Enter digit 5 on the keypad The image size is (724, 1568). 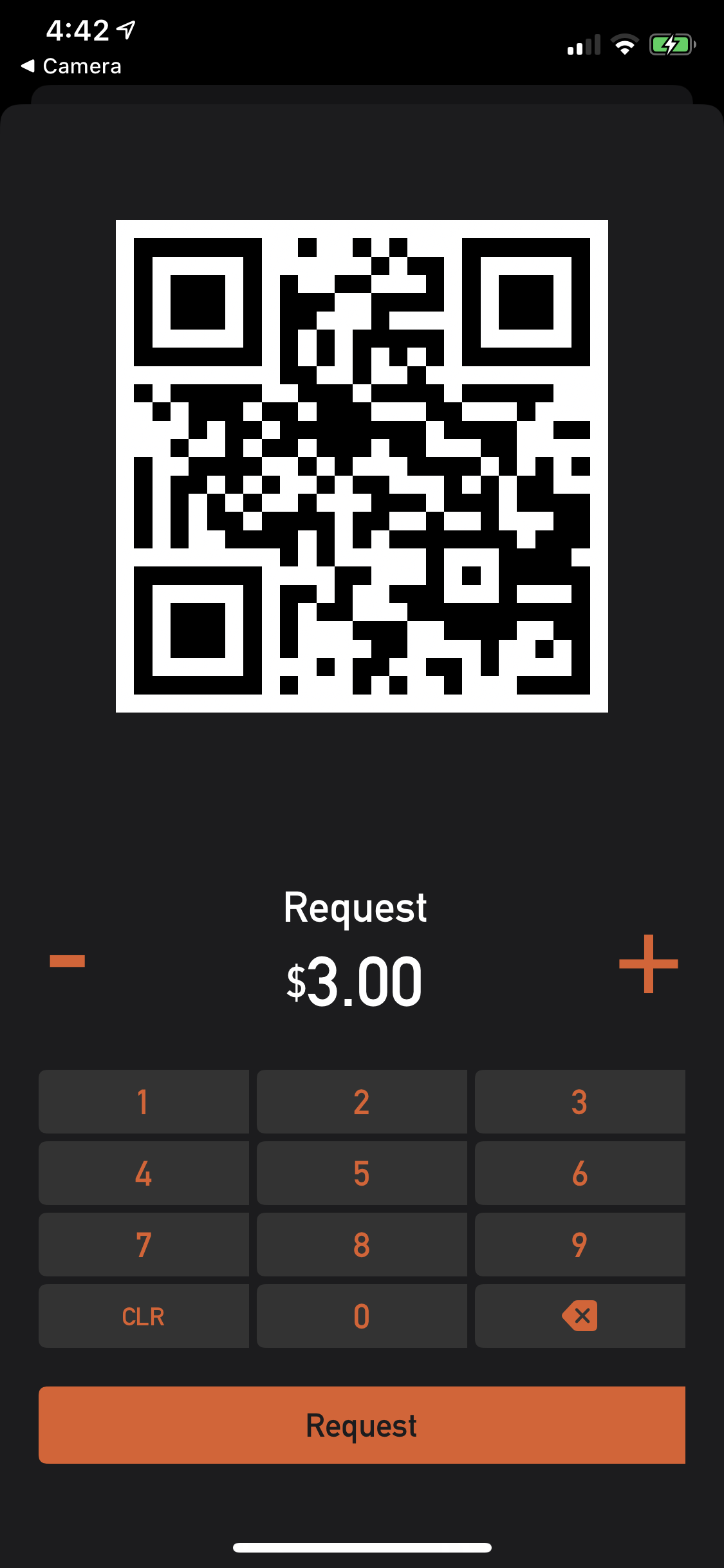pos(362,1173)
